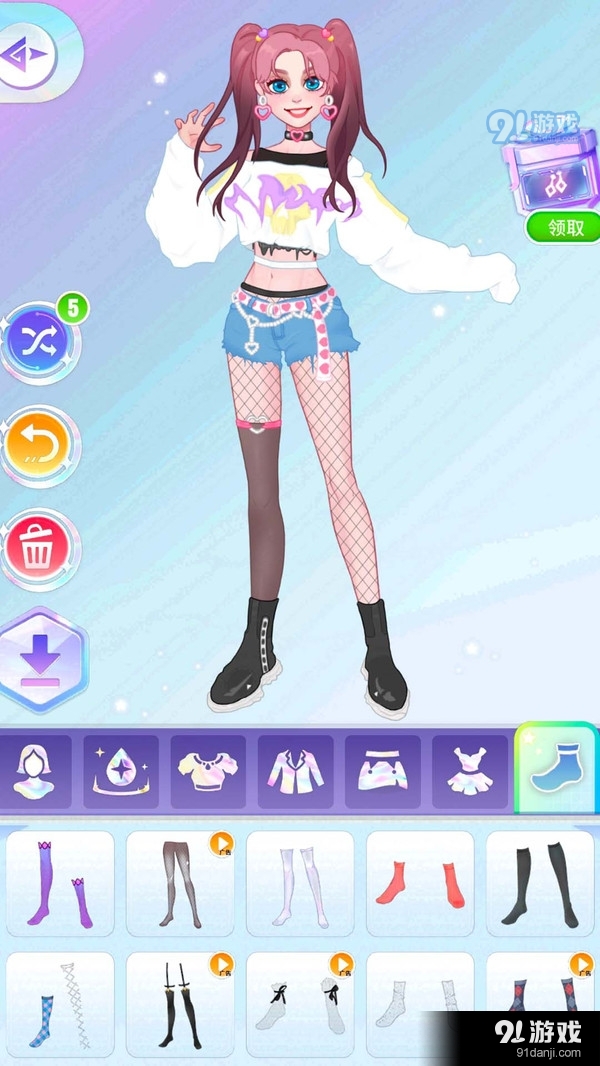Viewport: 600px width, 1066px height.
Task: Select the socks category tab
Action: 557,769
